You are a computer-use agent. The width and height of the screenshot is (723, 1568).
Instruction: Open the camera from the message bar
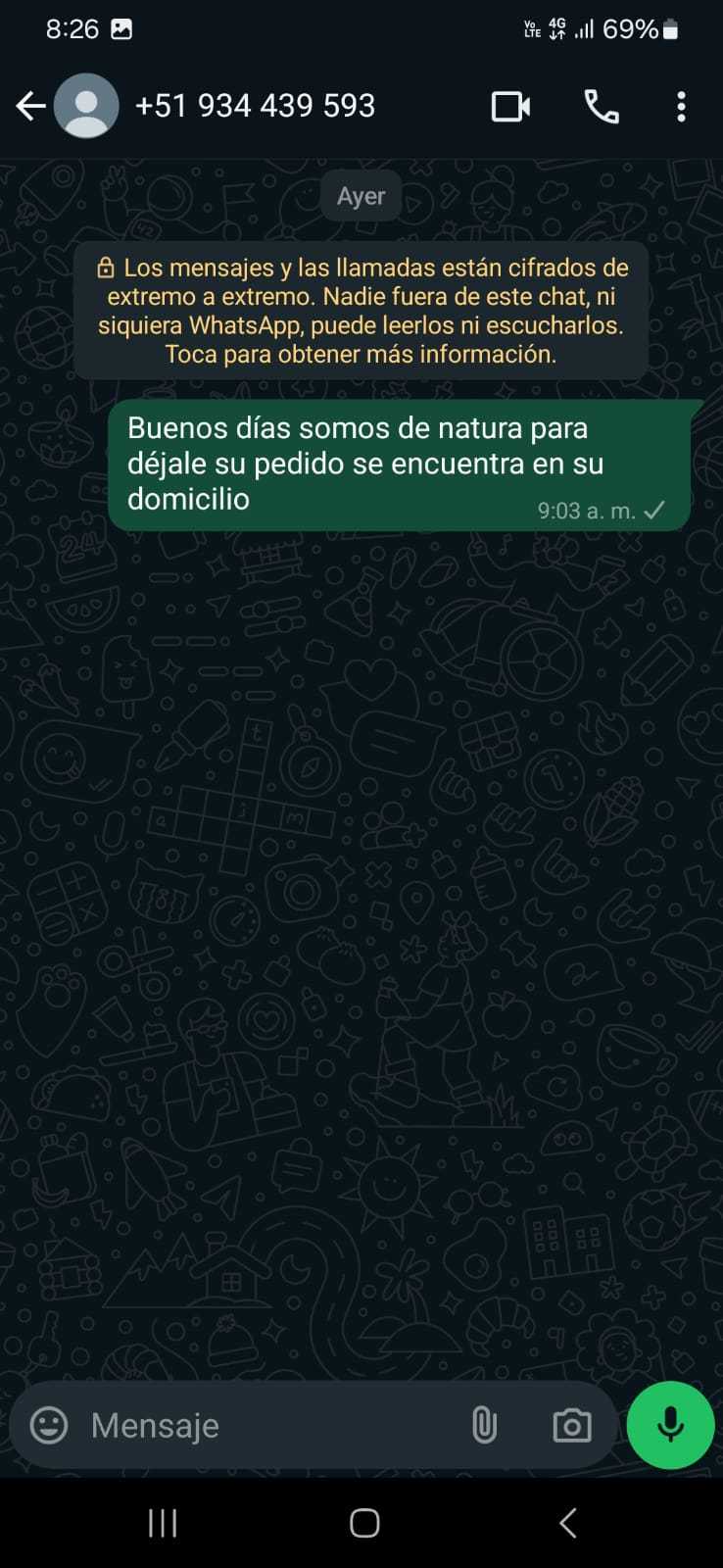572,1425
